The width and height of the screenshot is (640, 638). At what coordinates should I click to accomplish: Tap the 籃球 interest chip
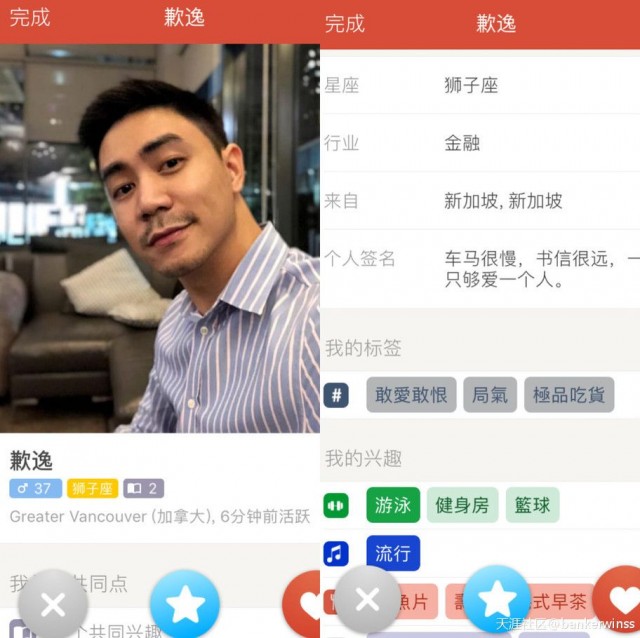[532, 505]
